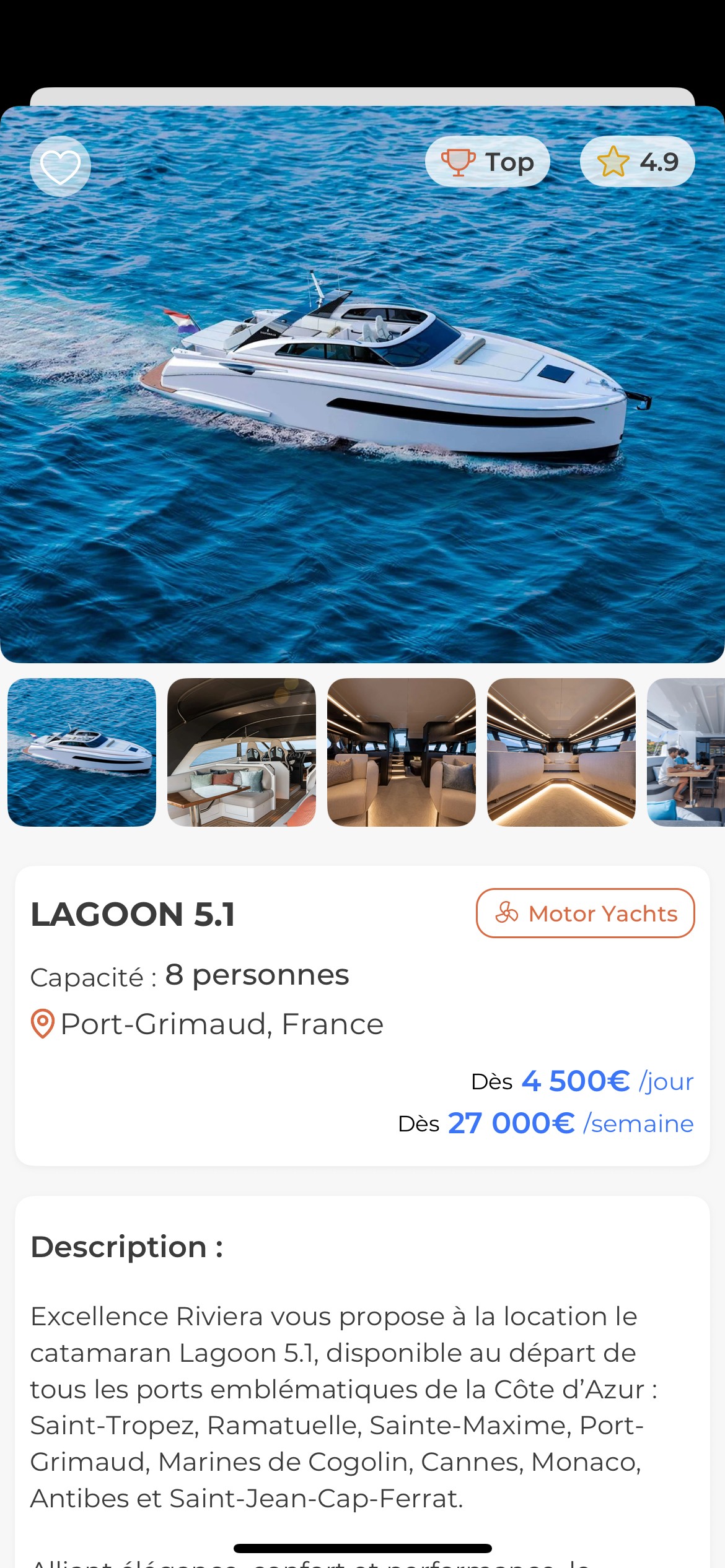
Task: View the thumbnail with people dining
Action: pyautogui.click(x=687, y=752)
